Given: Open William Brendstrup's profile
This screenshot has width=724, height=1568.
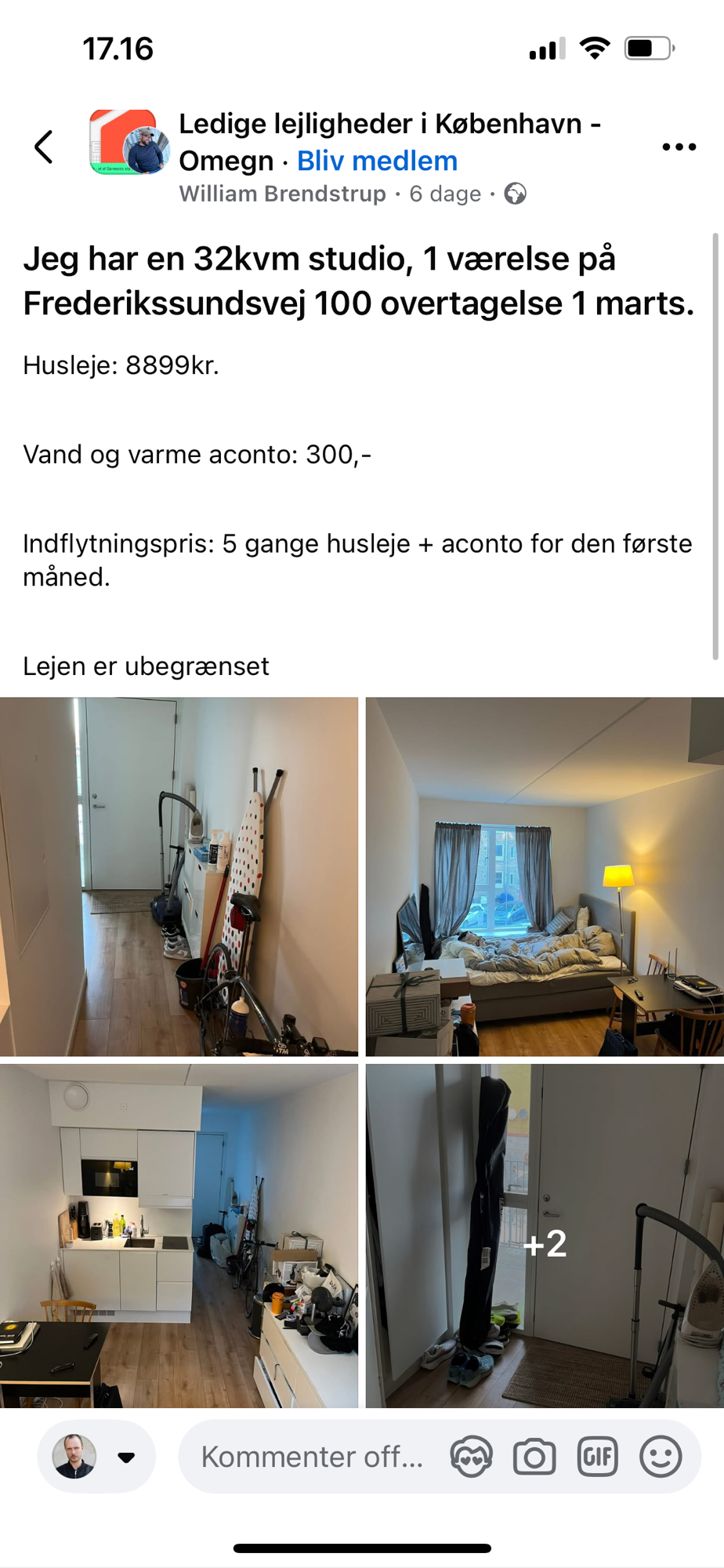Looking at the screenshot, I should point(282,194).
